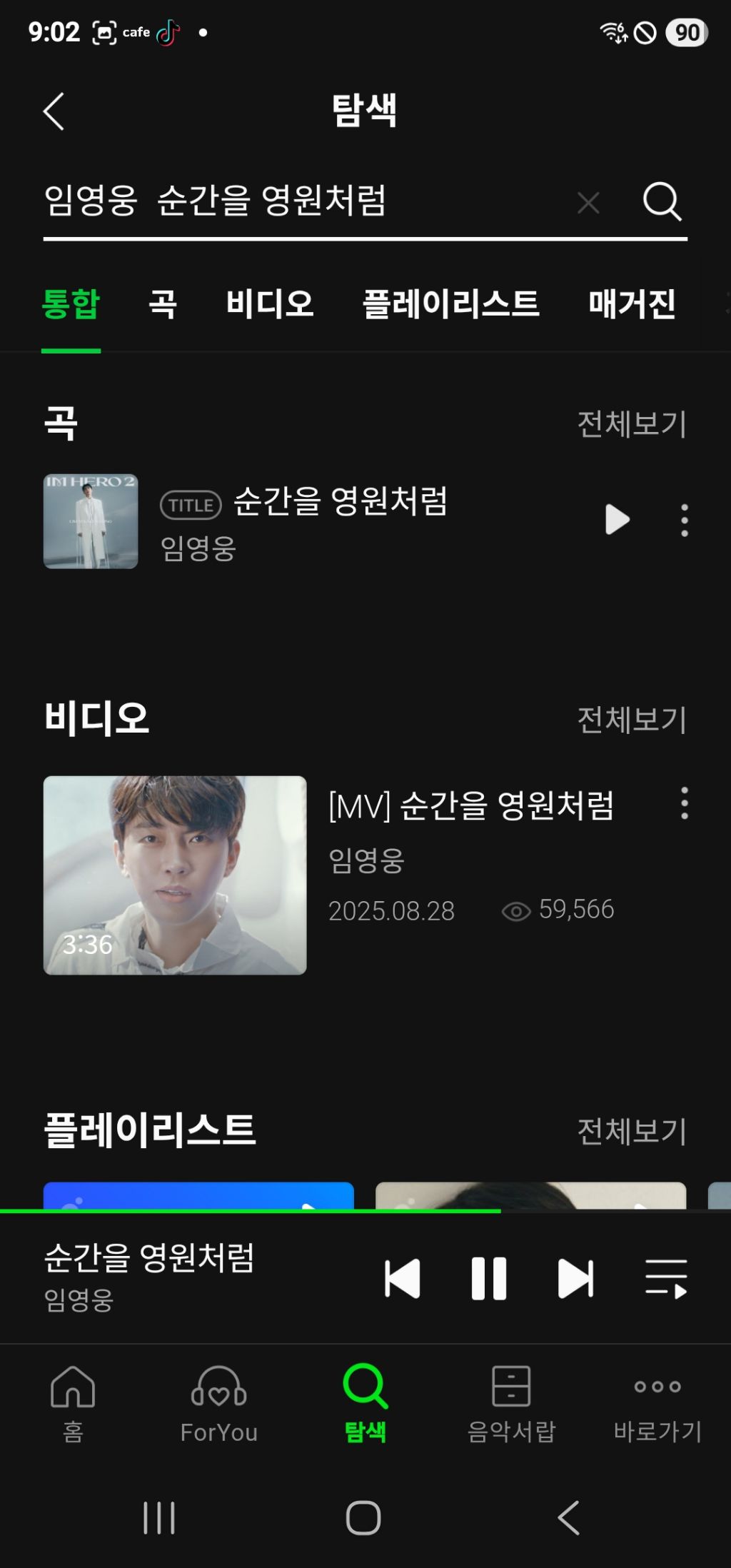Tap the magnifier icon to run search
This screenshot has height=1568, width=731.
click(x=662, y=201)
